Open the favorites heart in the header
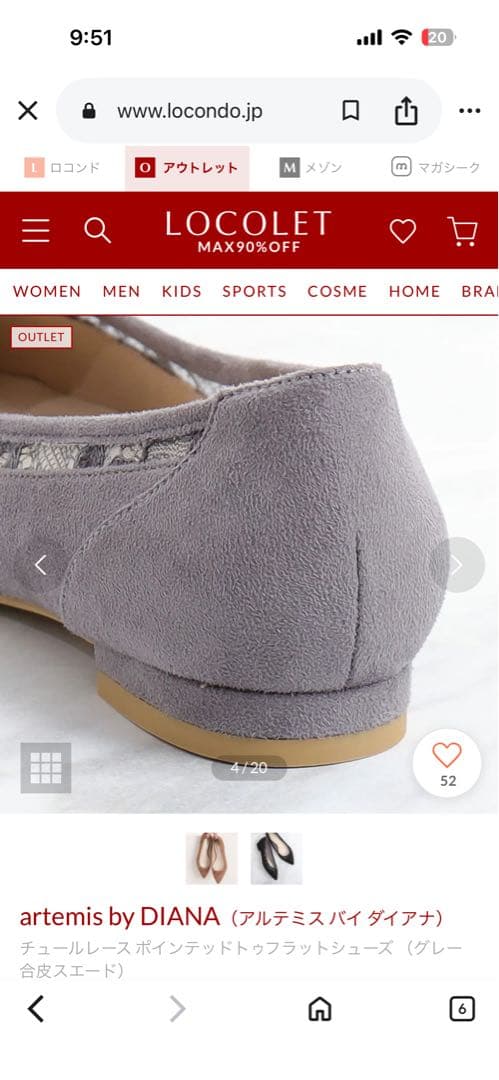The width and height of the screenshot is (499, 1080). [403, 231]
